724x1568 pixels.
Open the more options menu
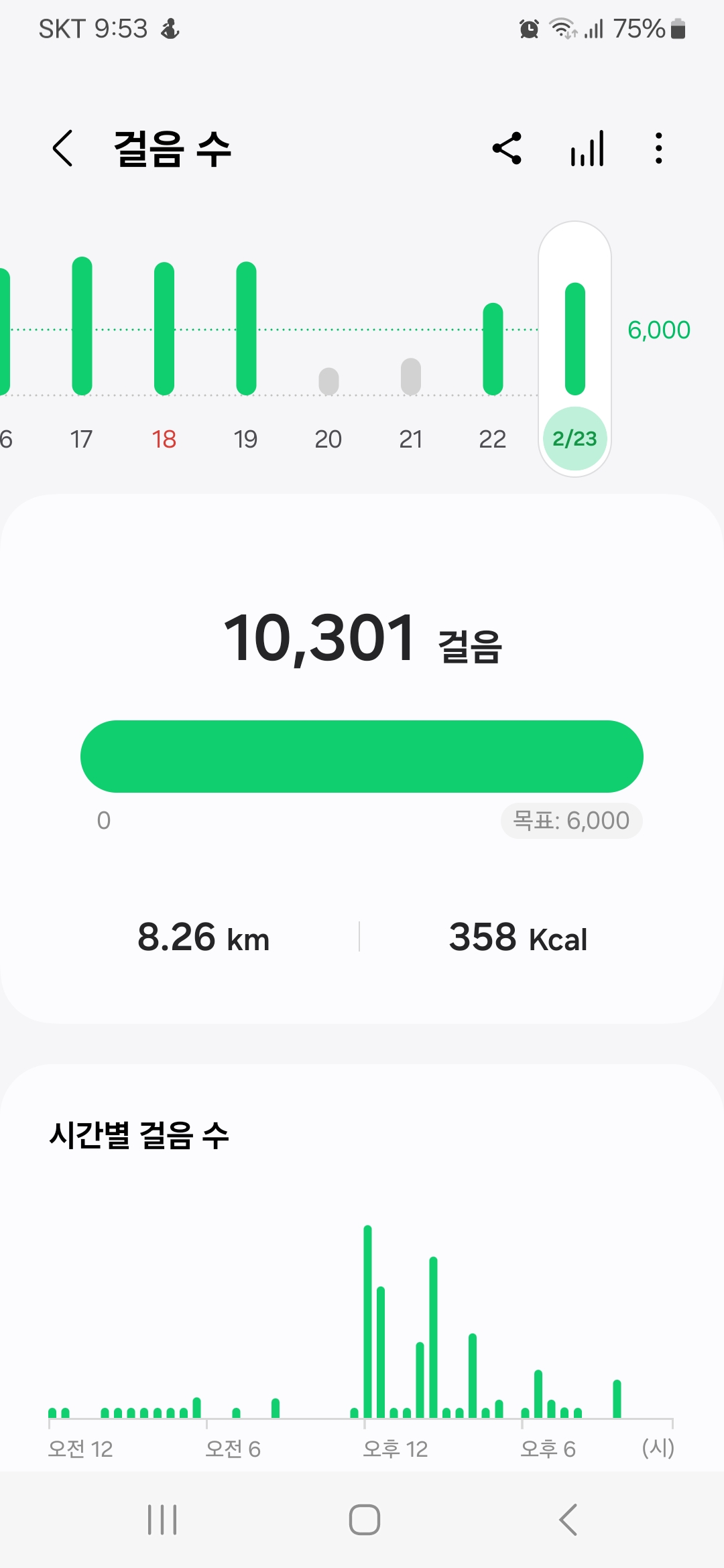point(659,148)
